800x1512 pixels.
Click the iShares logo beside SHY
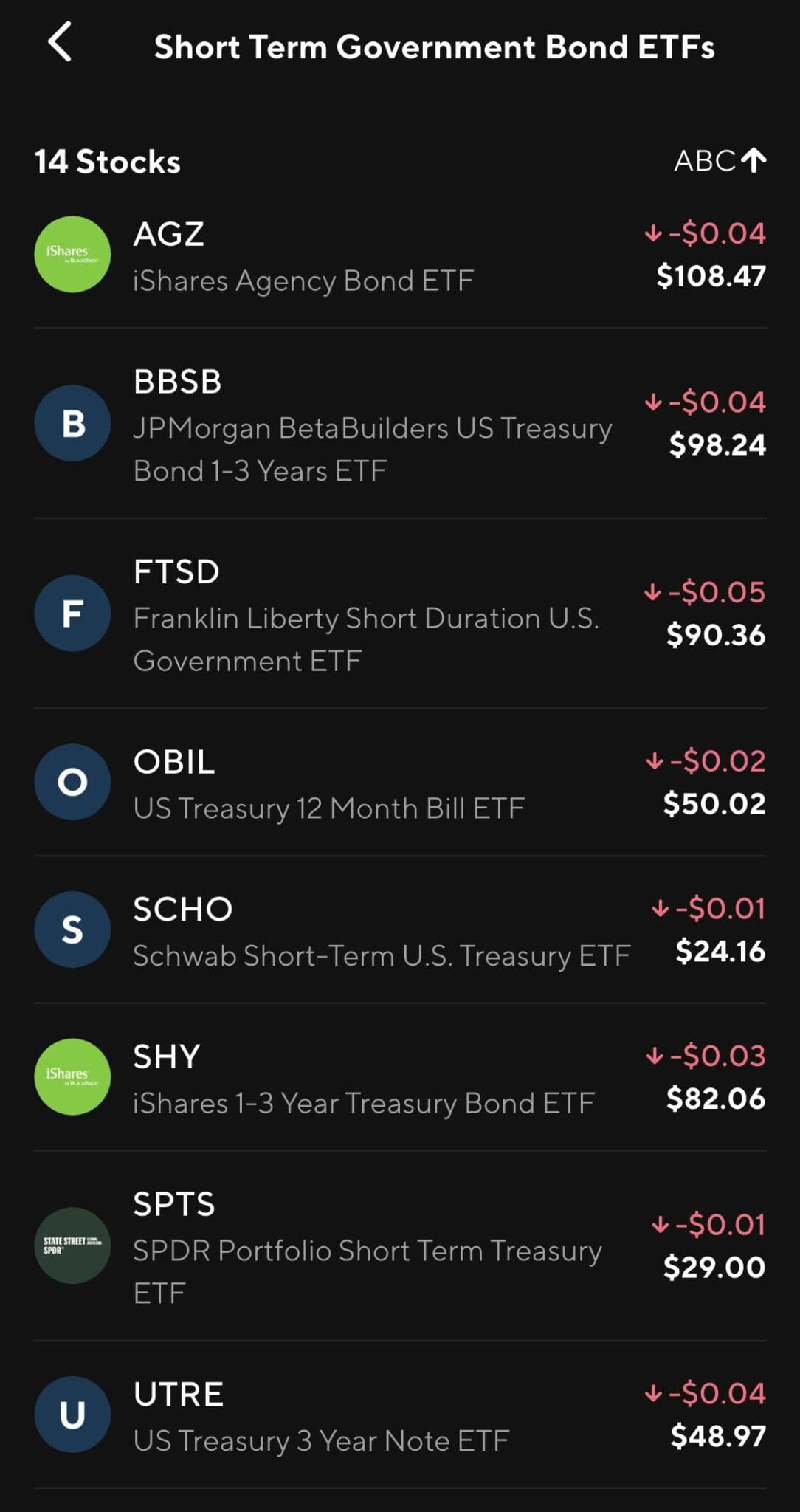point(72,1077)
